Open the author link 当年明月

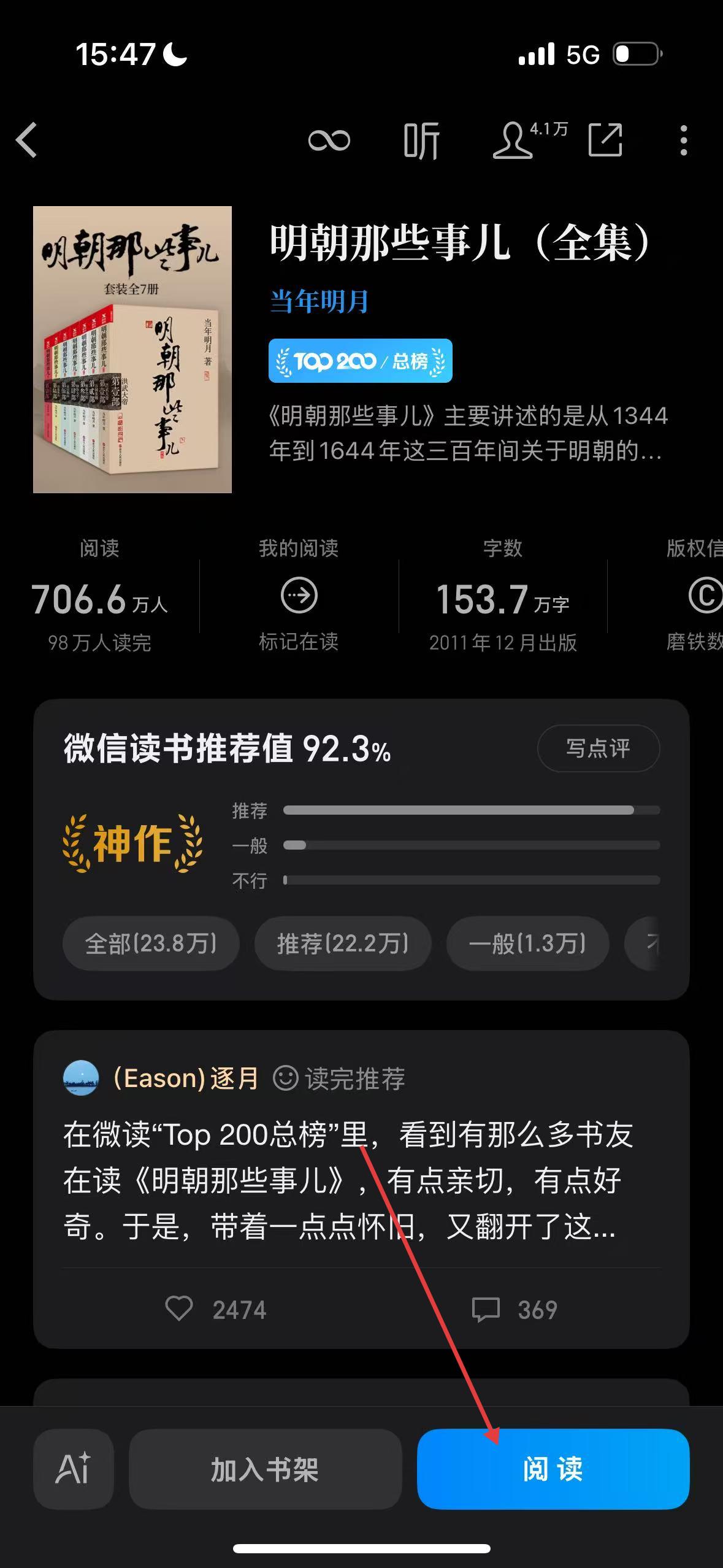(319, 301)
